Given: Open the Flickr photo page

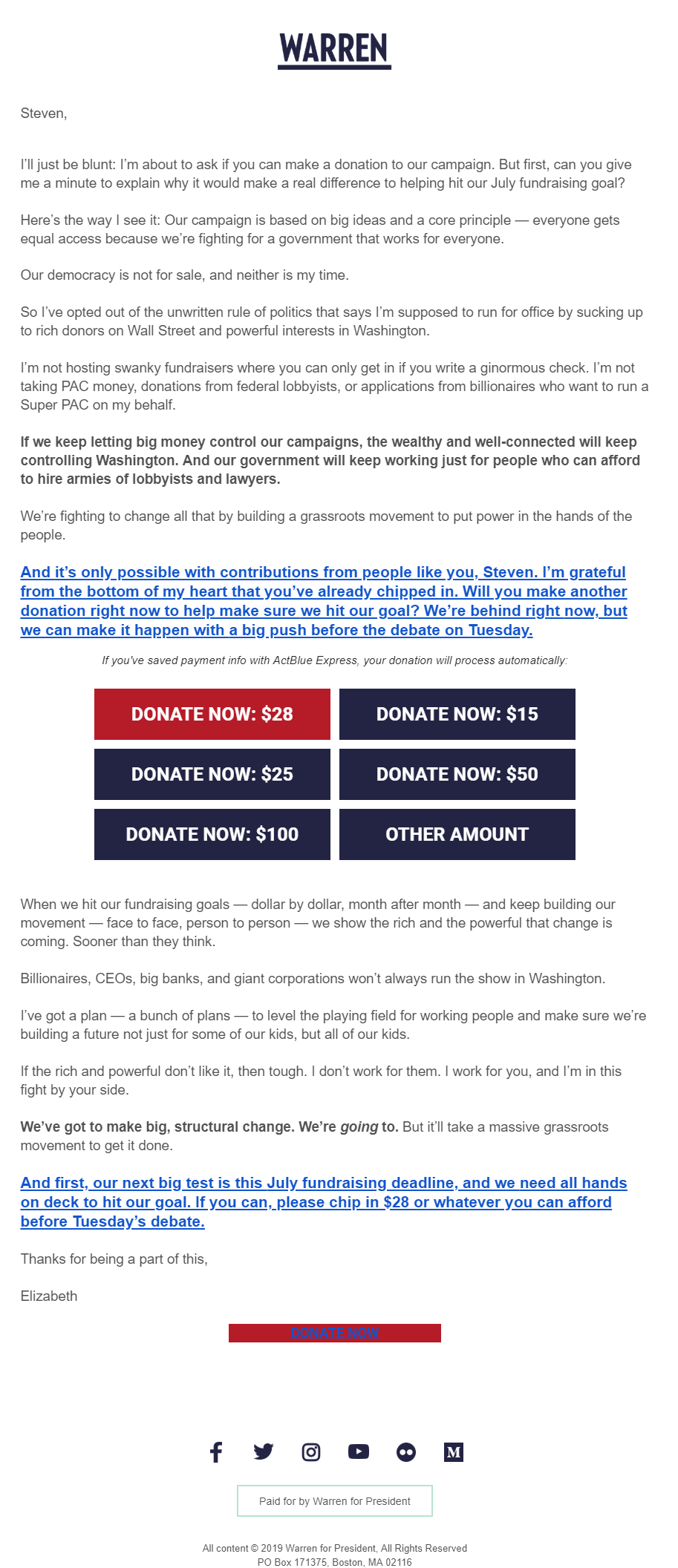Looking at the screenshot, I should point(406,1452).
